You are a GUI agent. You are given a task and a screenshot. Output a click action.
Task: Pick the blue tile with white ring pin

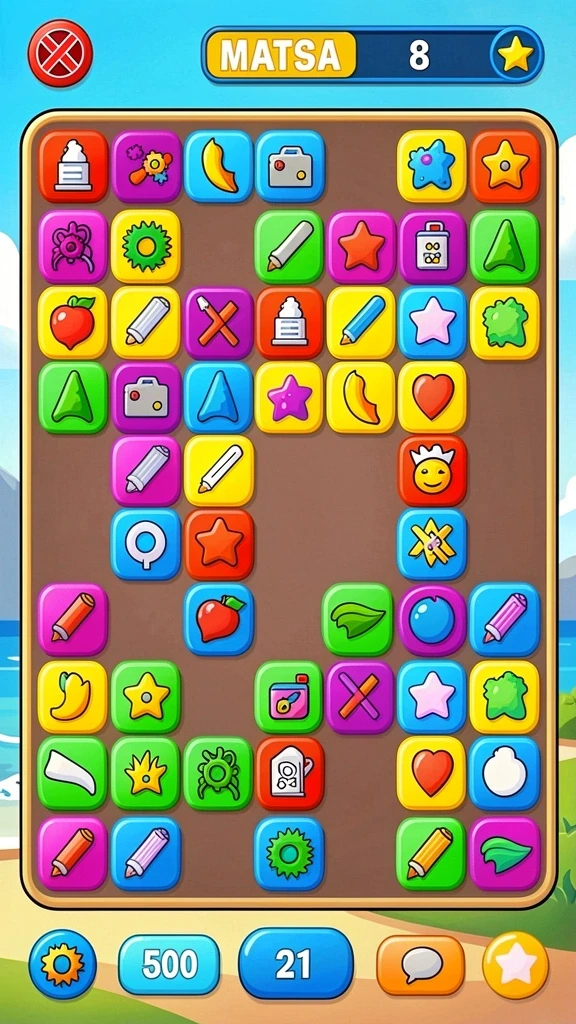(x=146, y=545)
